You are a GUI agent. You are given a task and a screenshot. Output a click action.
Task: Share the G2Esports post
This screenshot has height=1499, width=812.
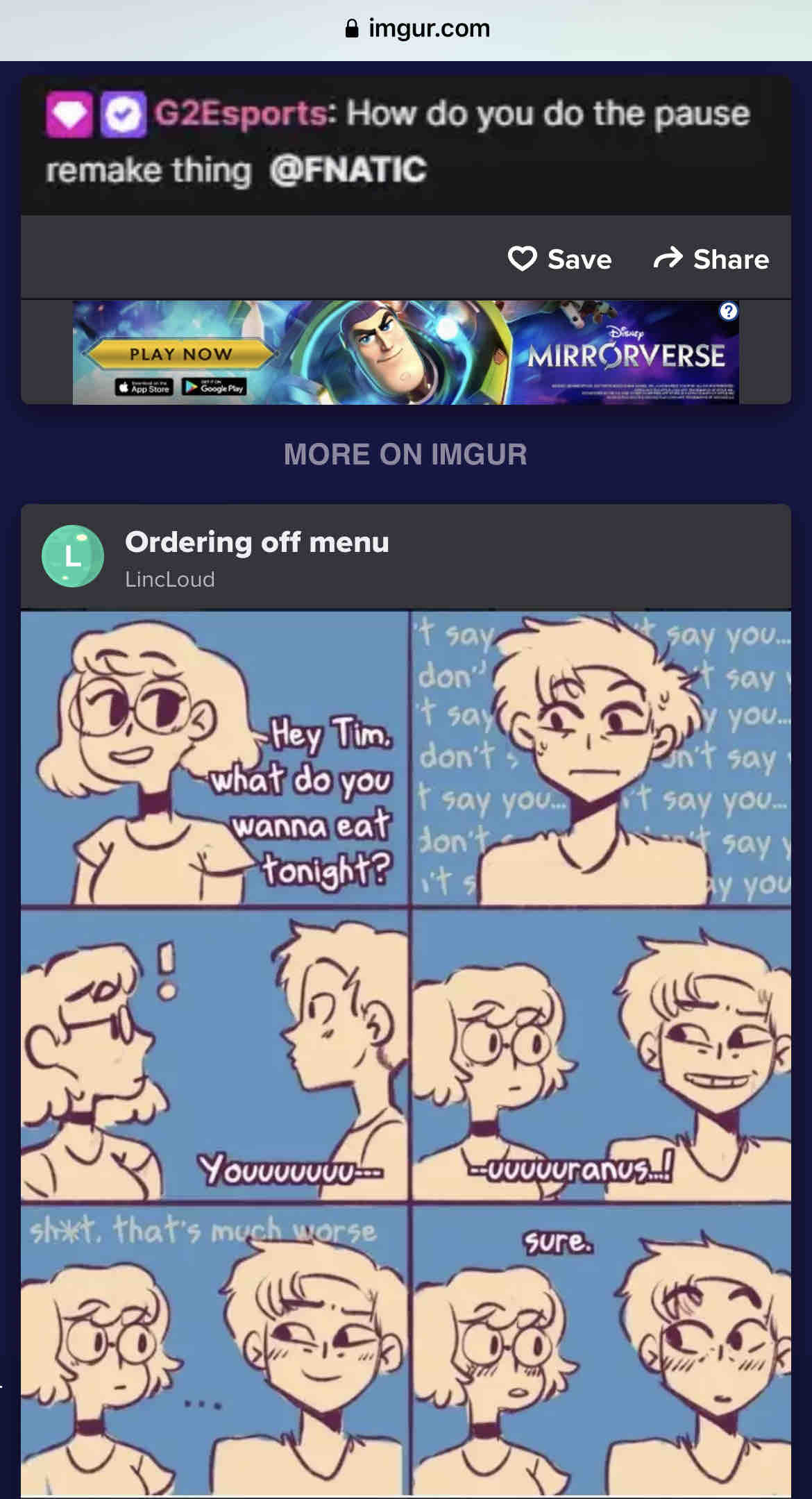tap(711, 259)
